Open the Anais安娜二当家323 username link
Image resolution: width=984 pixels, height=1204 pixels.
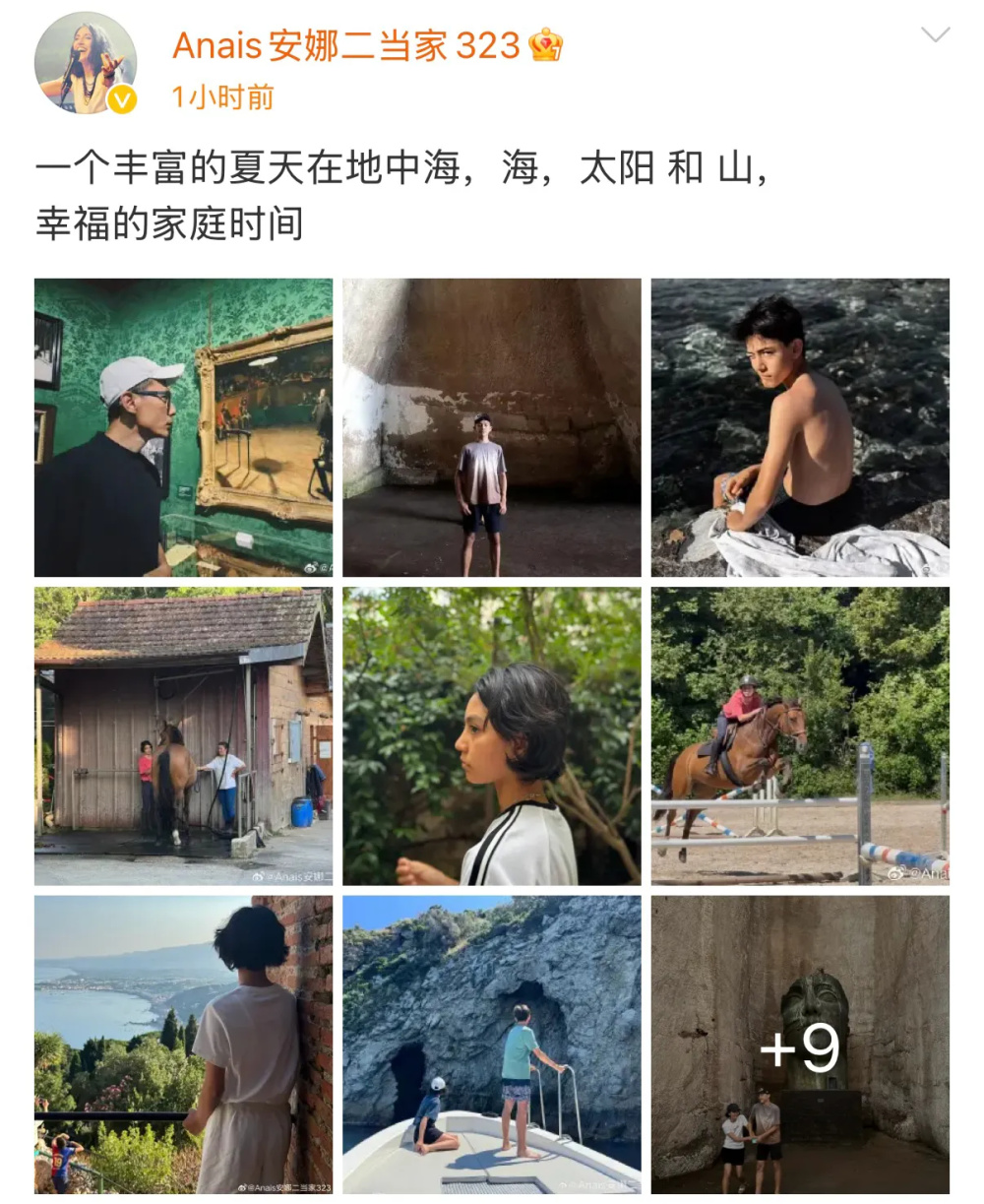[x=345, y=45]
